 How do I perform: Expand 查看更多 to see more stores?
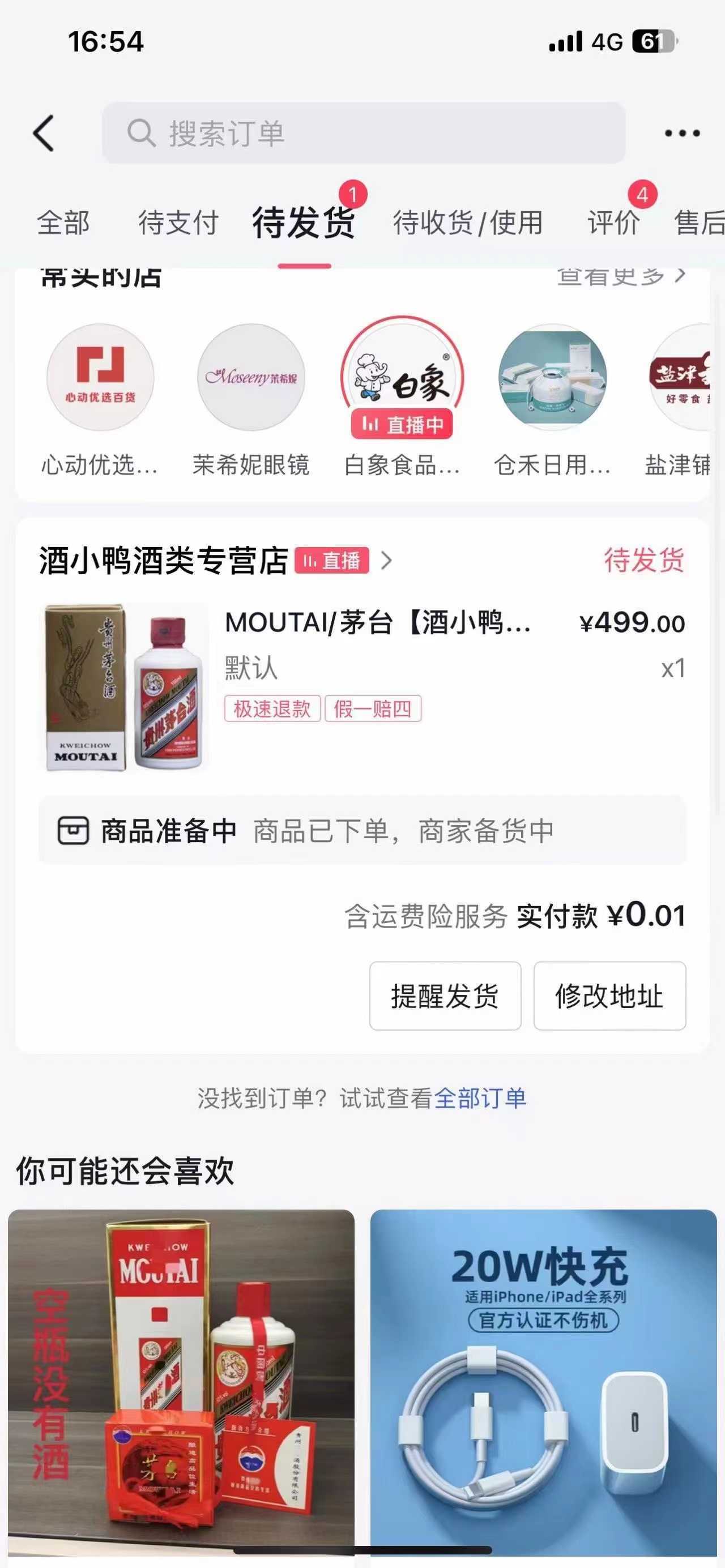point(619,277)
